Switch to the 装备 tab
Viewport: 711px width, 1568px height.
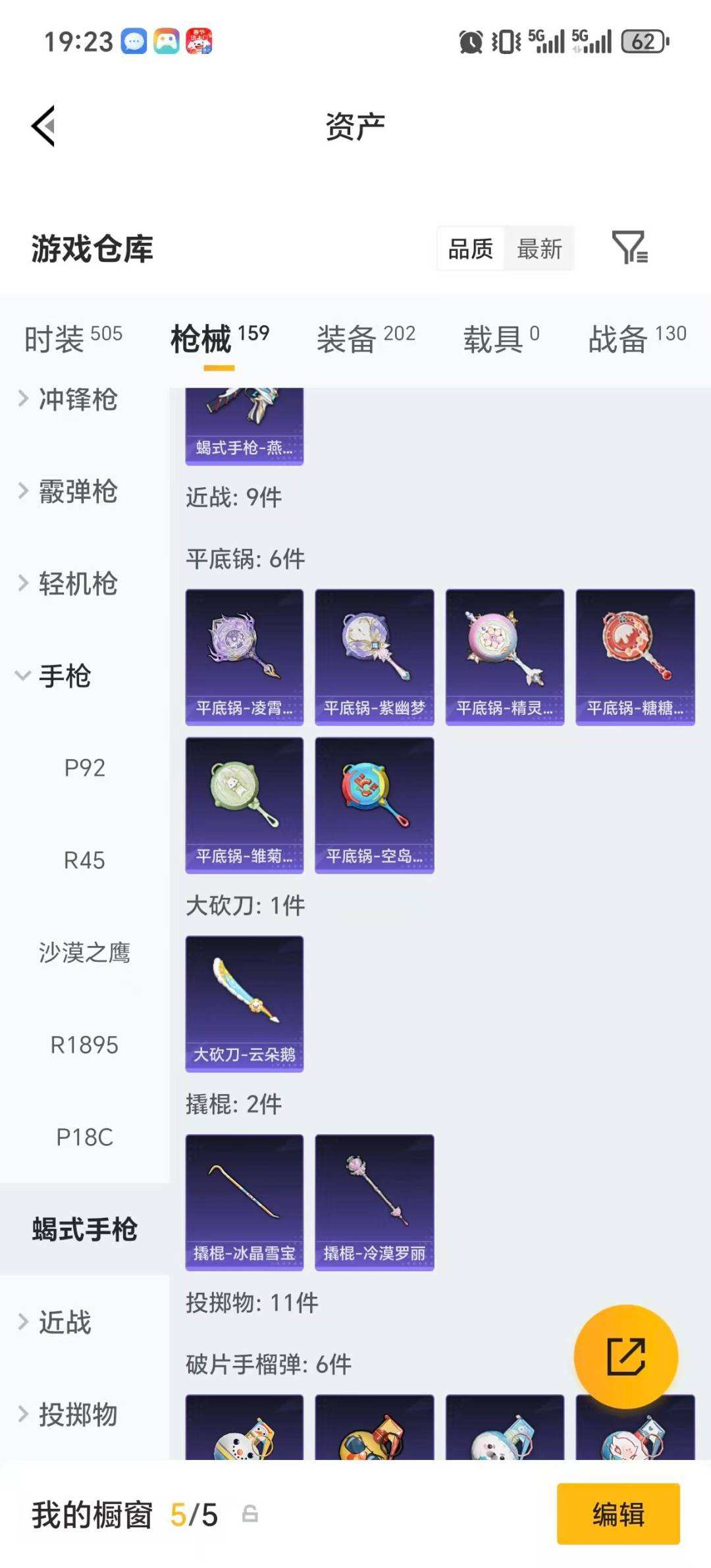pos(365,338)
